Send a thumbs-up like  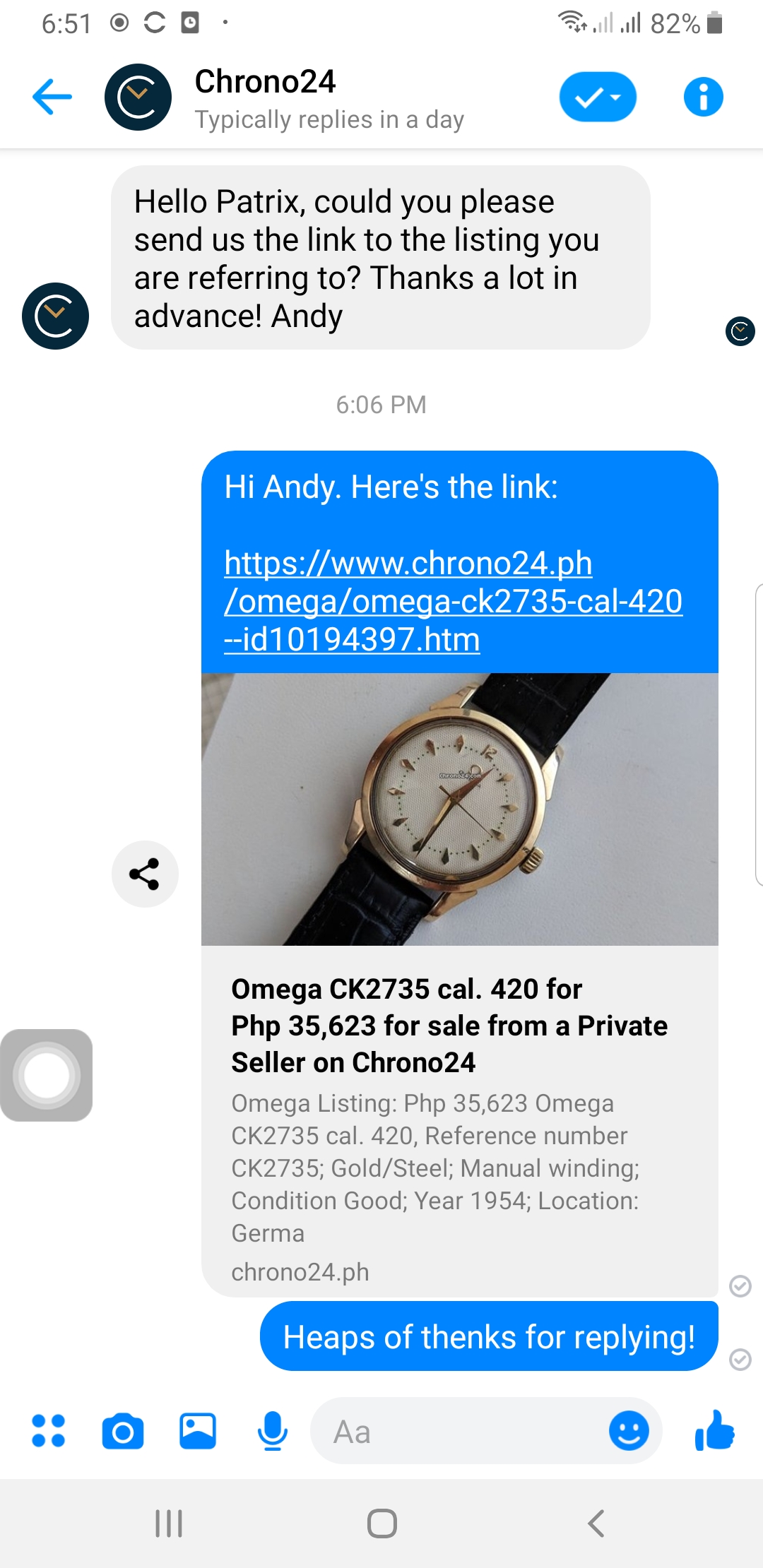point(714,1430)
